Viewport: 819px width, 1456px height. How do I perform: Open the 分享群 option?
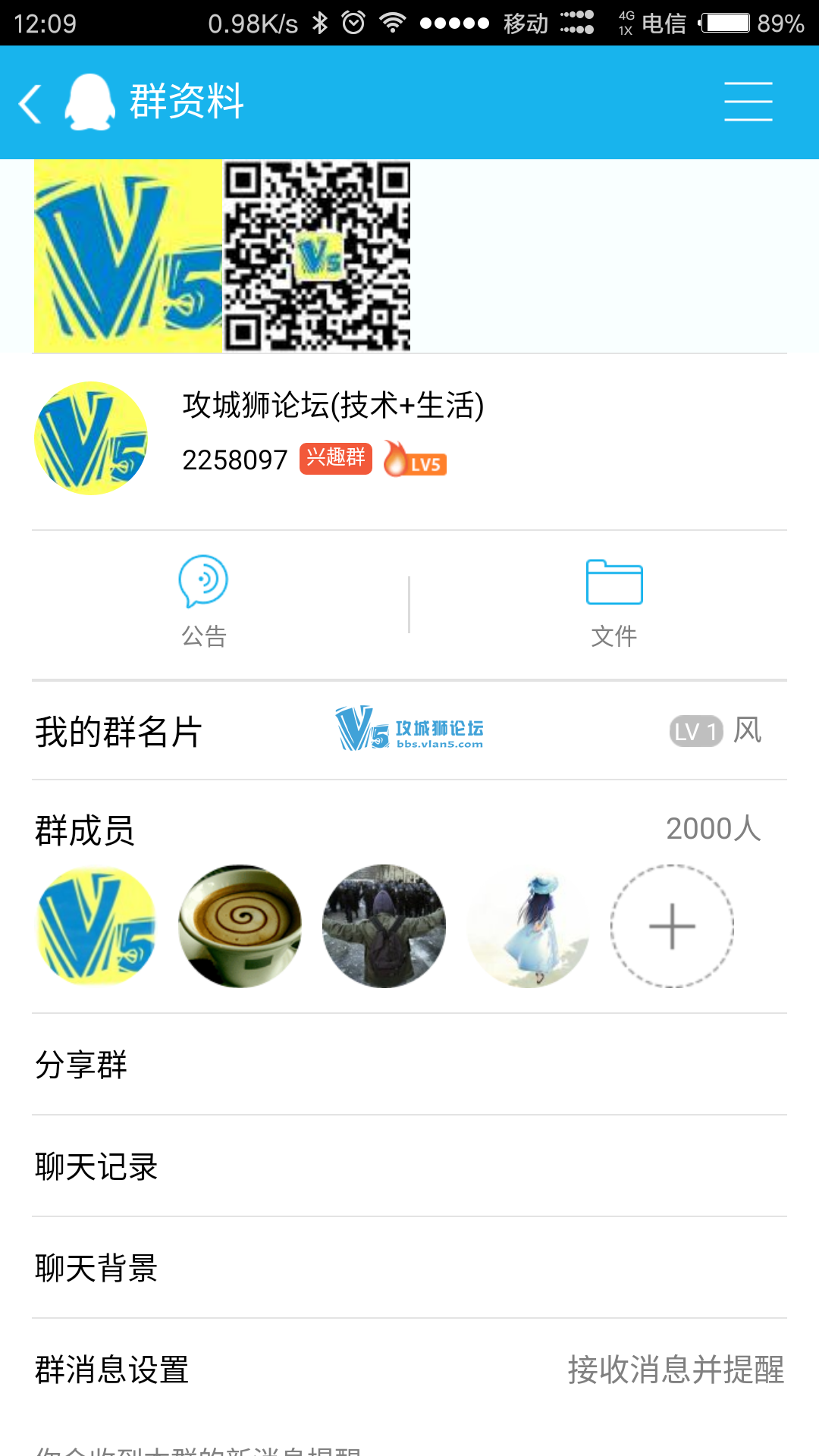pyautogui.click(x=409, y=1065)
